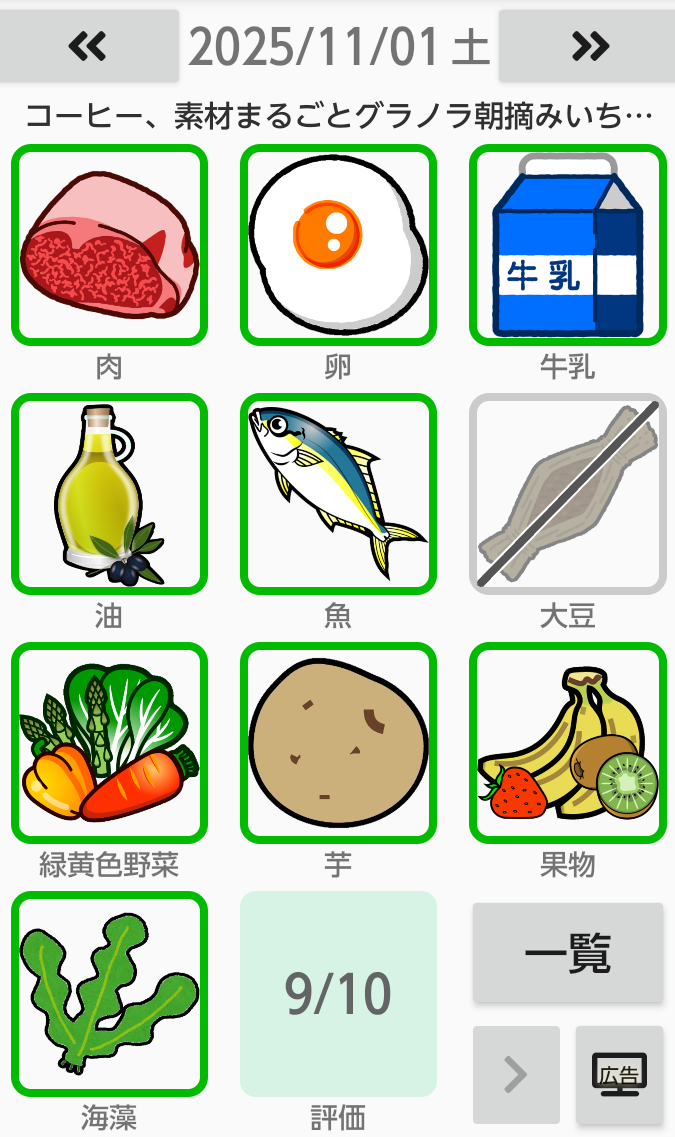Image resolution: width=675 pixels, height=1137 pixels.
Task: Toggle the 緑黄色野菜 vegetables tile
Action: 109,742
